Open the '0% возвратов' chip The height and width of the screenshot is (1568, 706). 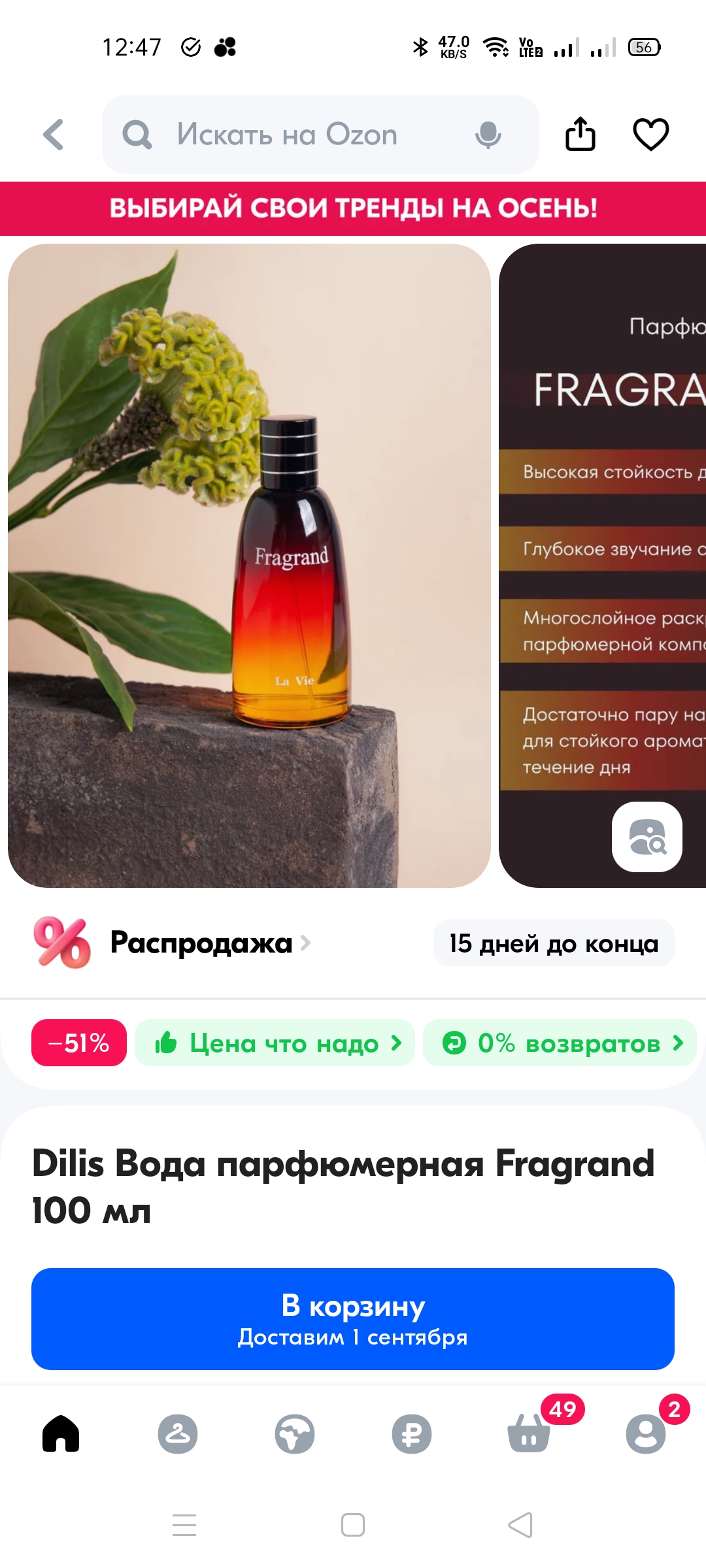tap(560, 1043)
